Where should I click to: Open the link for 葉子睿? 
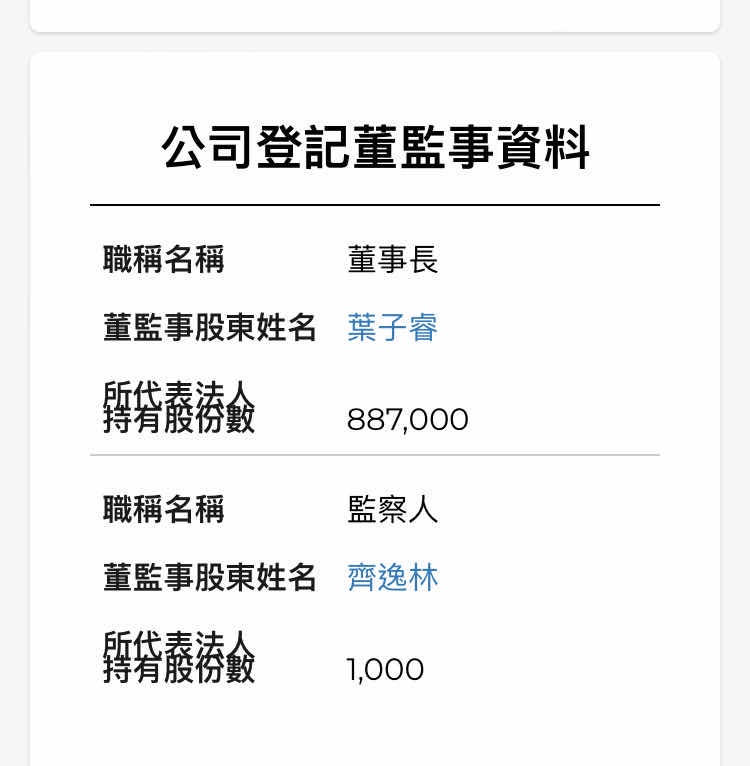click(392, 328)
